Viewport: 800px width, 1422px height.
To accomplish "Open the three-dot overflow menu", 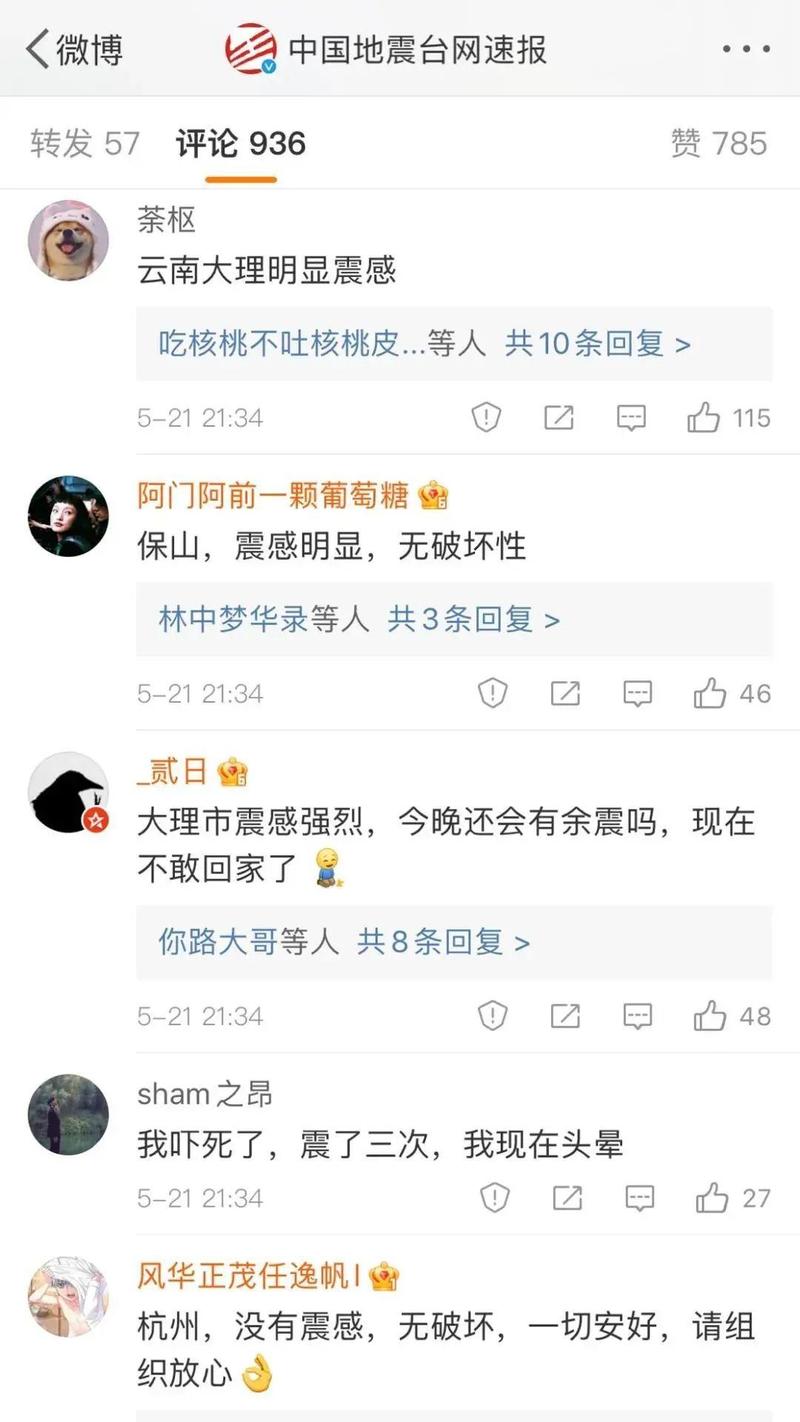I will [x=745, y=49].
